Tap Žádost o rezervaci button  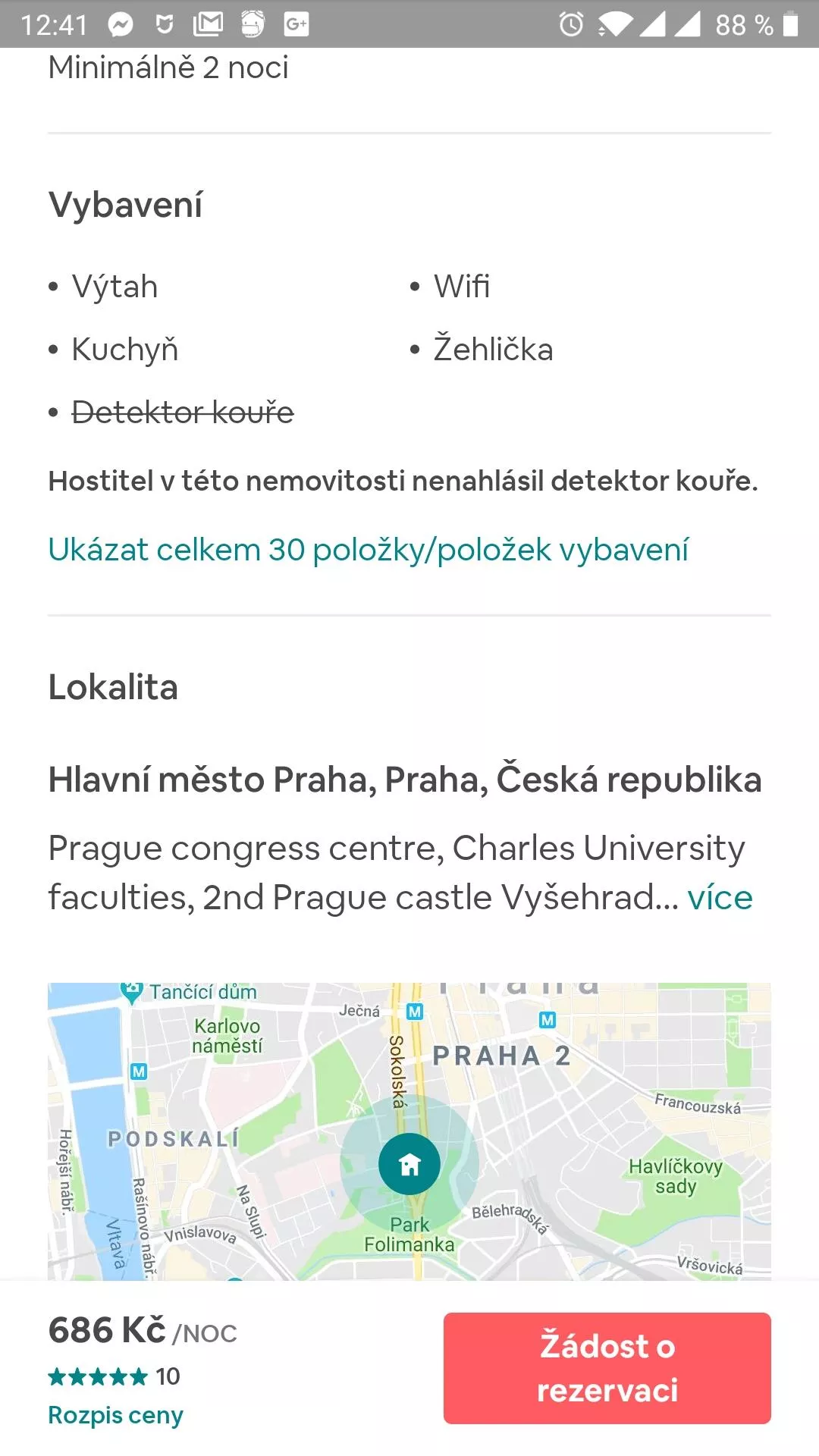click(607, 1368)
